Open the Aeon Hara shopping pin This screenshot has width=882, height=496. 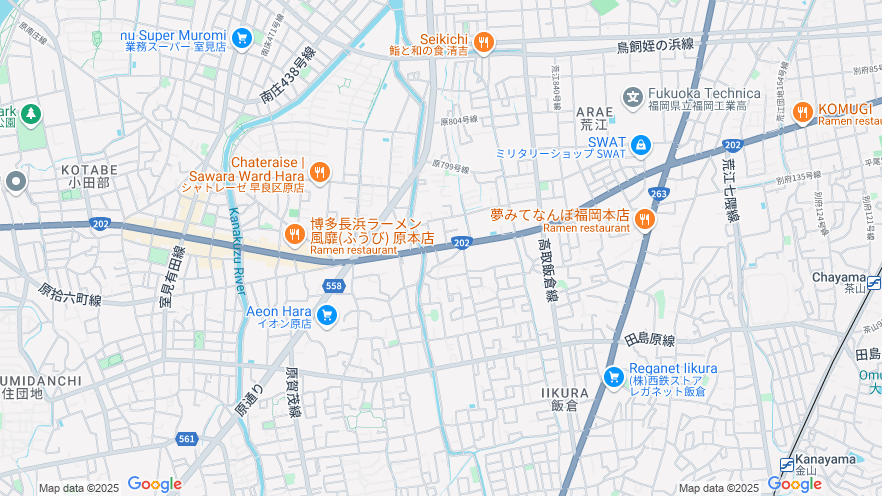tap(326, 316)
